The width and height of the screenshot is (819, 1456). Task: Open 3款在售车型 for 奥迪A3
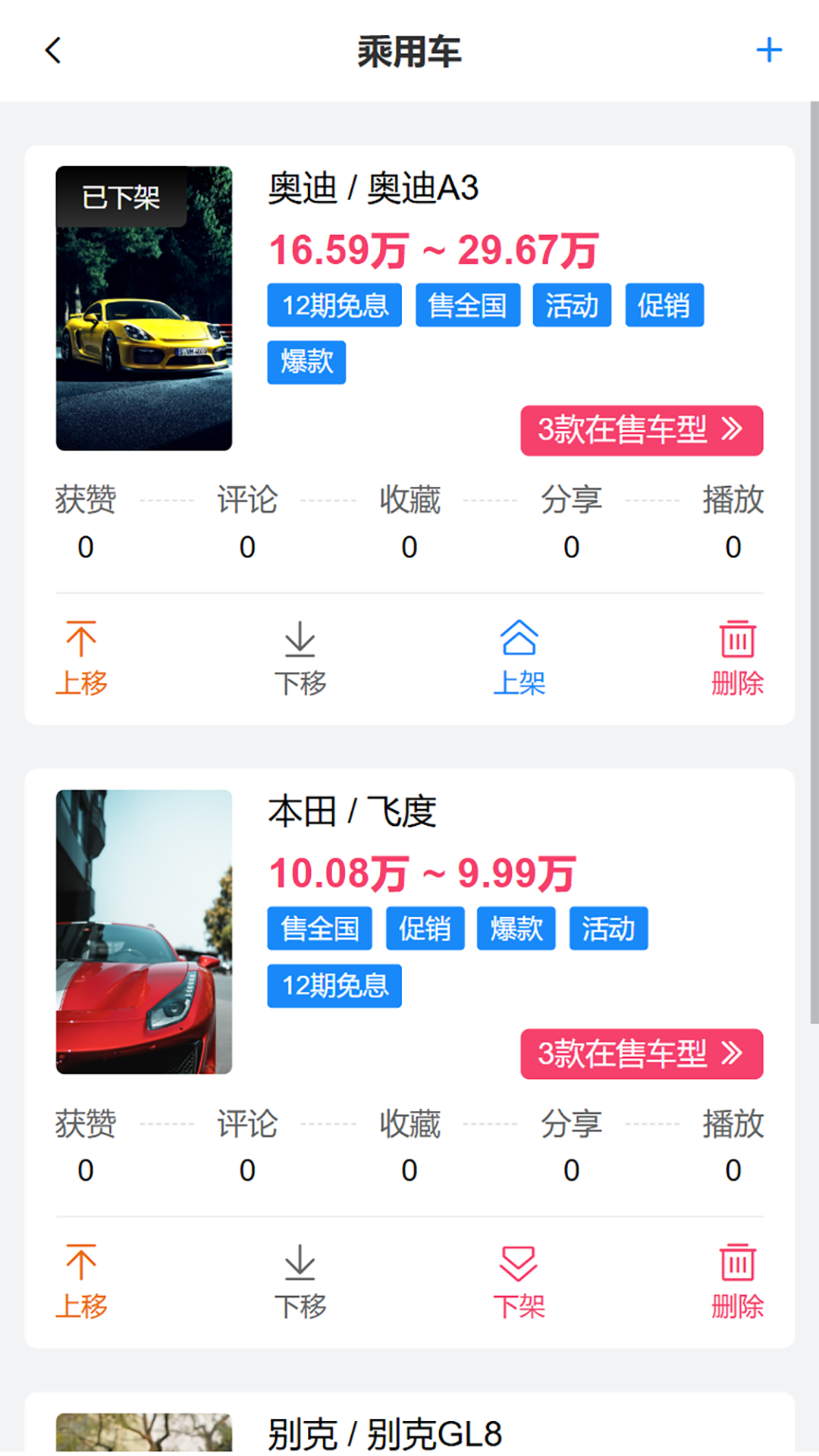(x=642, y=430)
